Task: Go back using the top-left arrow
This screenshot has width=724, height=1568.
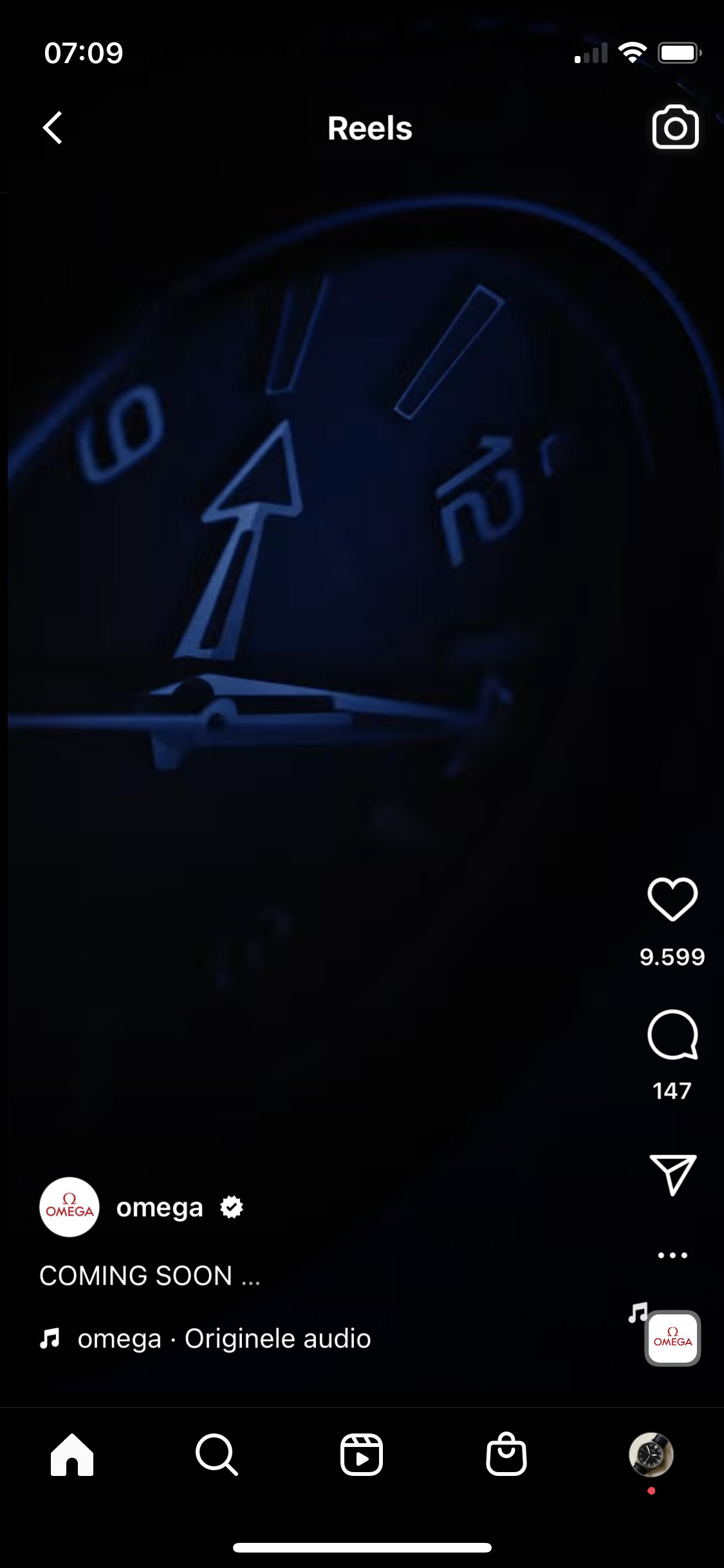Action: click(53, 127)
